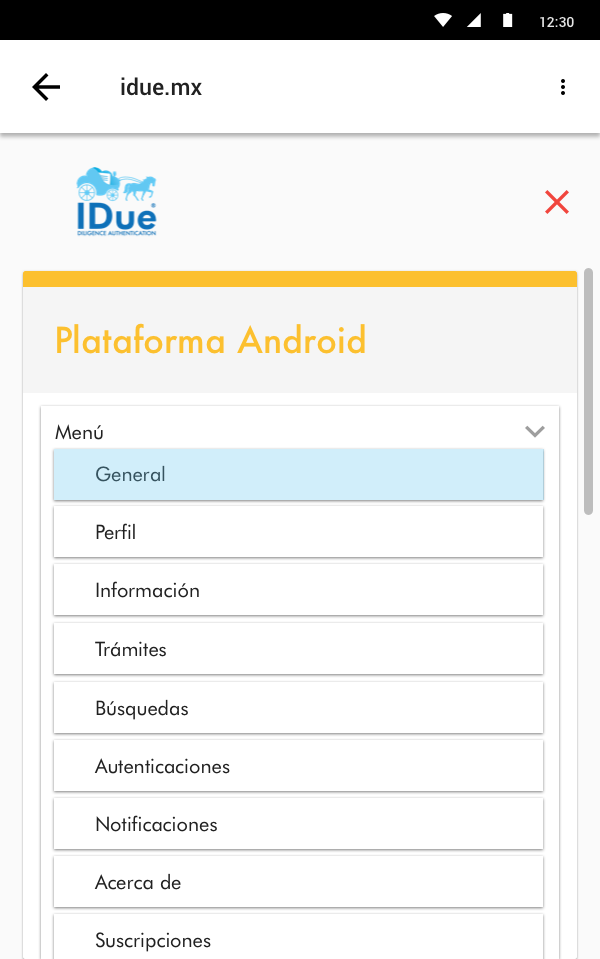Collapse the Menú chevron

tap(535, 432)
